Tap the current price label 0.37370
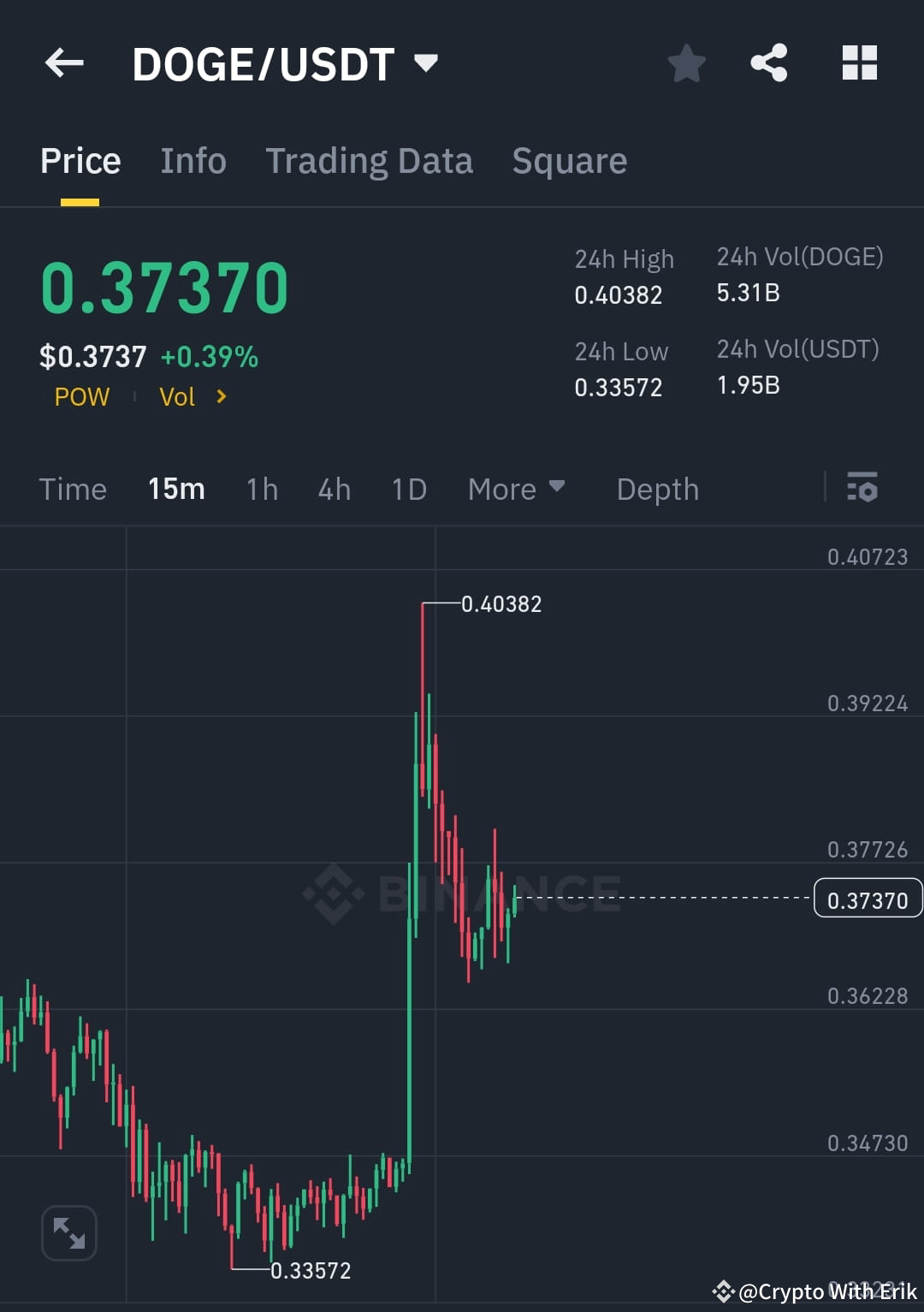The height and width of the screenshot is (1312, 924). (868, 899)
